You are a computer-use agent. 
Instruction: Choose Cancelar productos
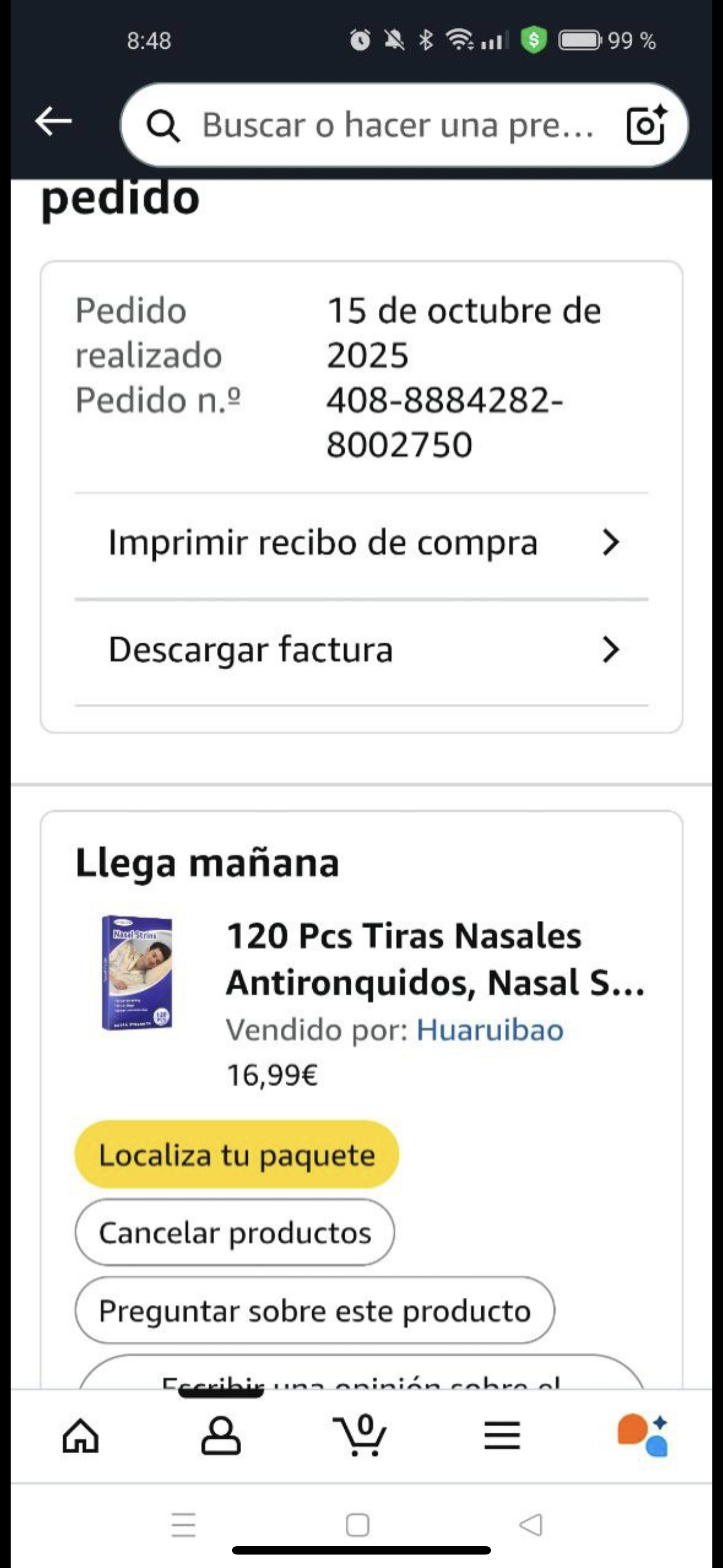pos(235,1233)
